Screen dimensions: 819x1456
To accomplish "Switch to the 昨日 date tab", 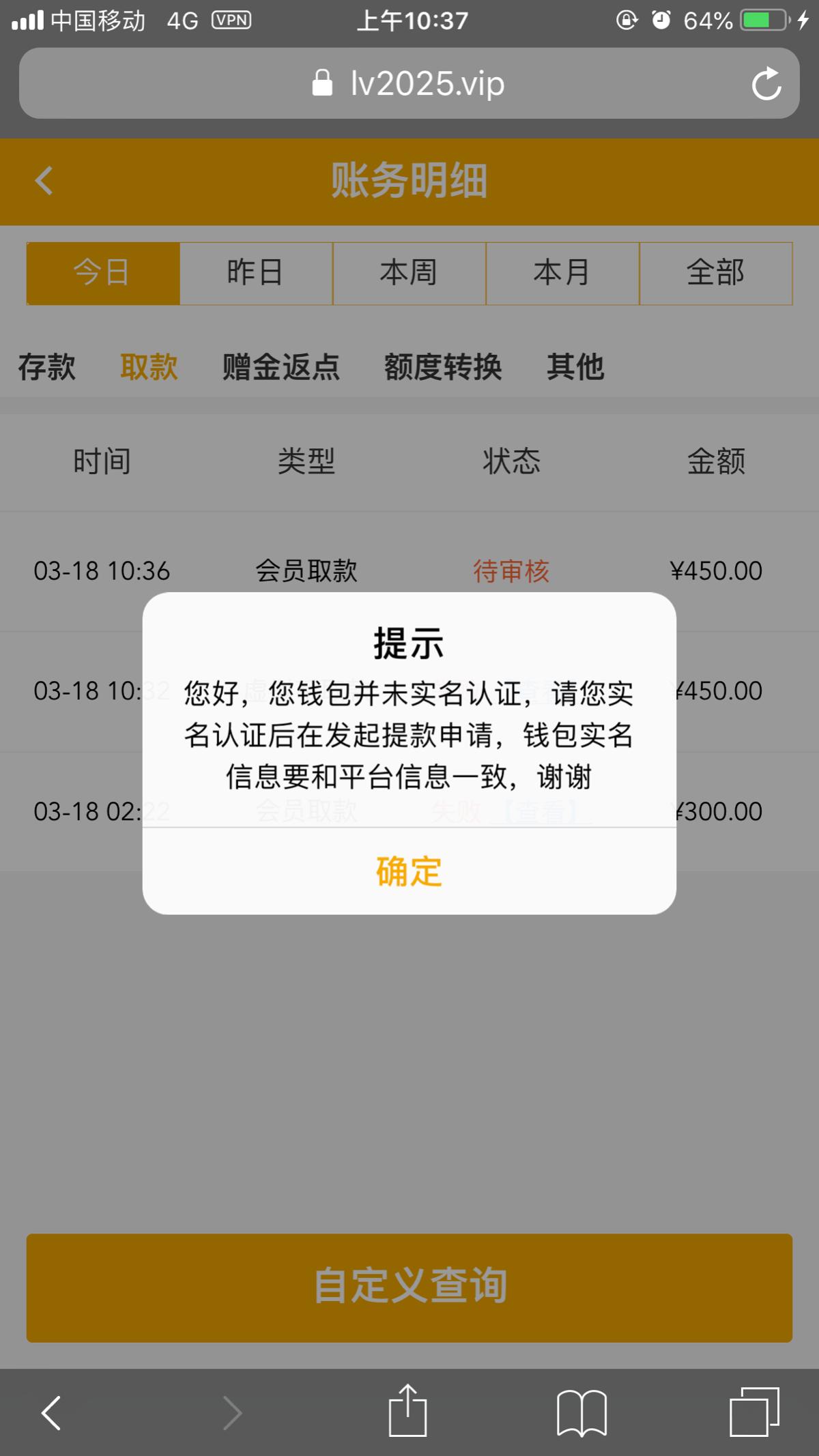I will pos(255,272).
